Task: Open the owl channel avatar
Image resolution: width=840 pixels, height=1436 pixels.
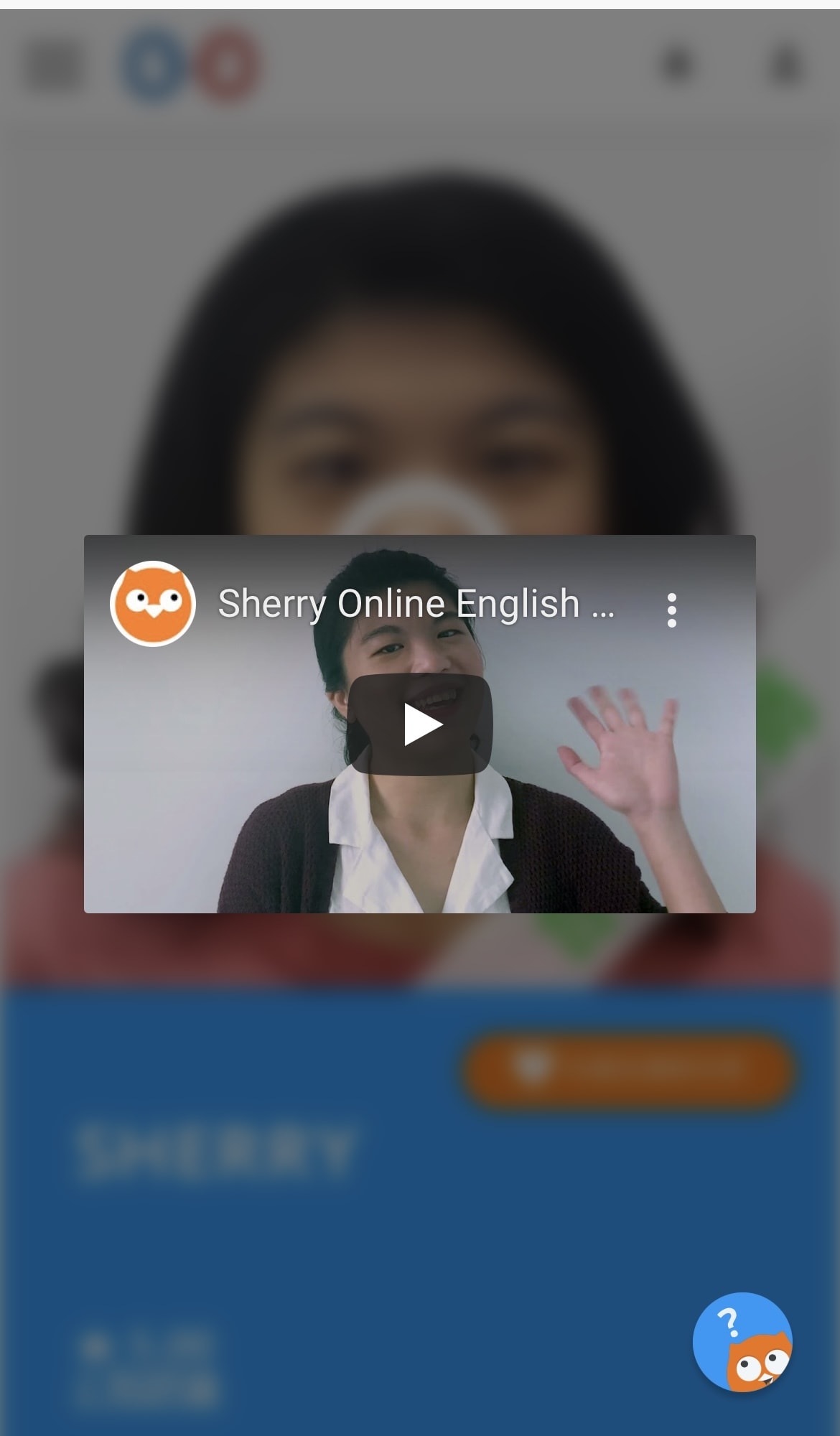Action: (x=152, y=604)
